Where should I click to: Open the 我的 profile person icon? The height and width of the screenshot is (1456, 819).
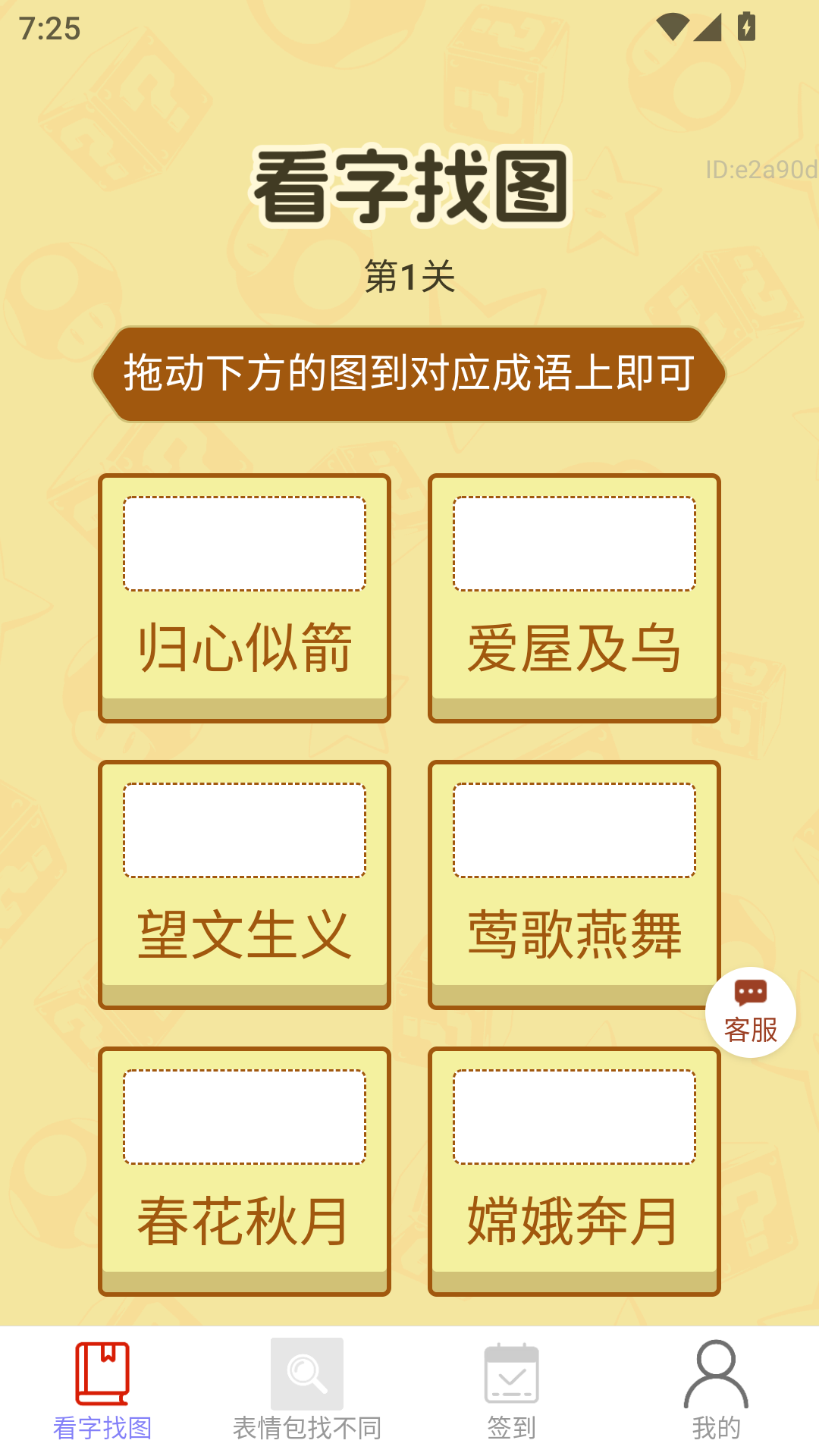point(716,1374)
